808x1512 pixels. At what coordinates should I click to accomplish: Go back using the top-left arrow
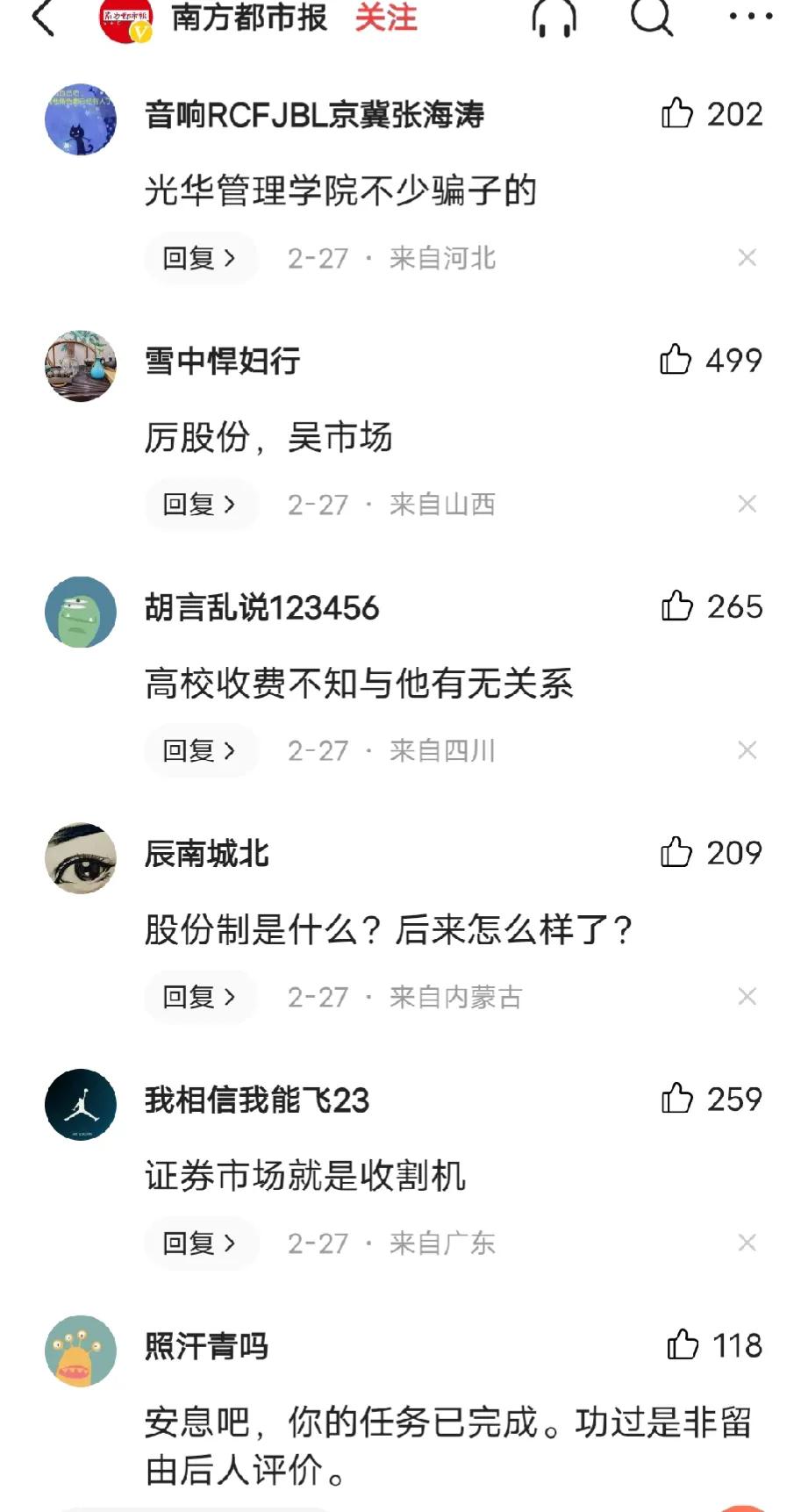[x=43, y=18]
